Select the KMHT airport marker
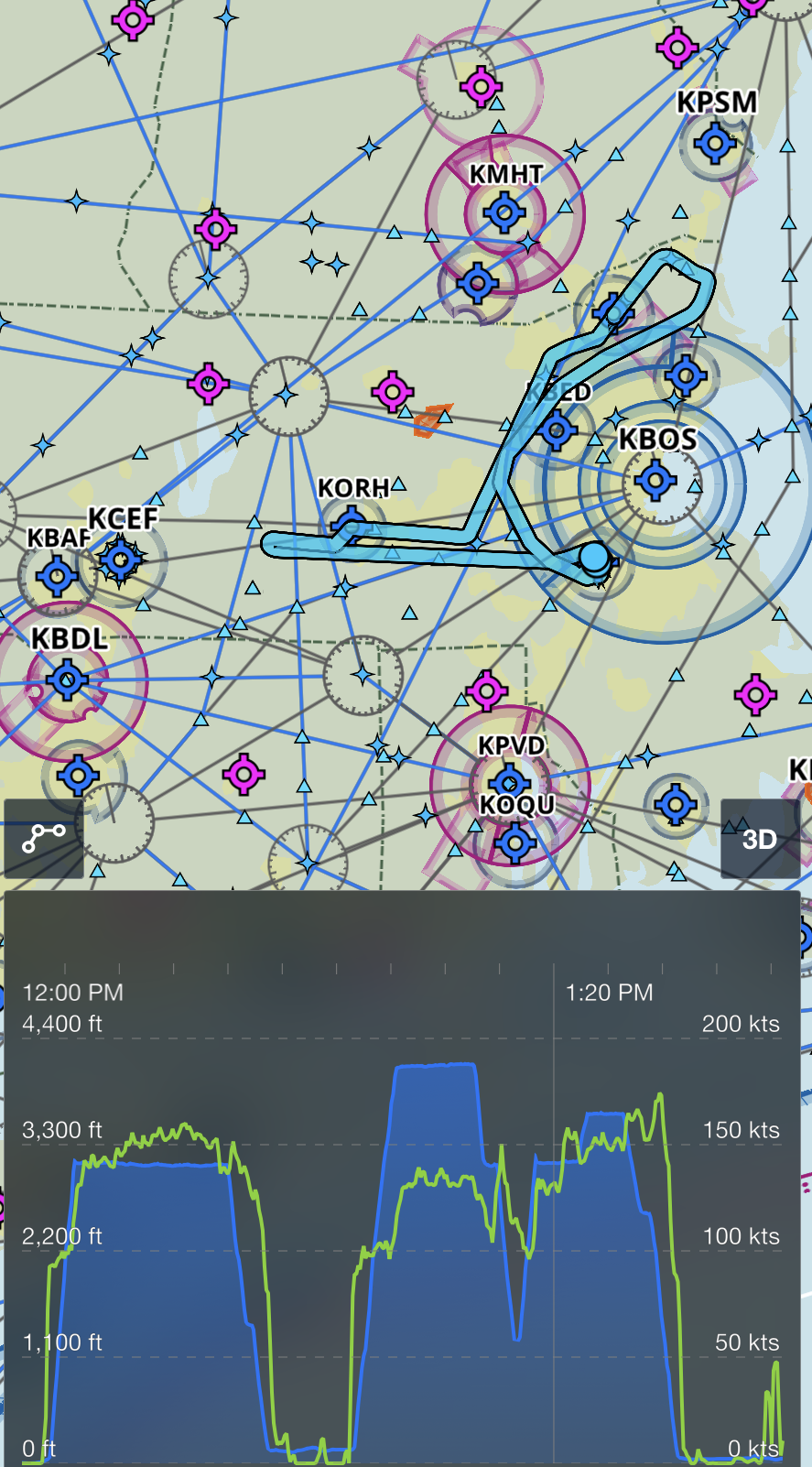 (504, 212)
